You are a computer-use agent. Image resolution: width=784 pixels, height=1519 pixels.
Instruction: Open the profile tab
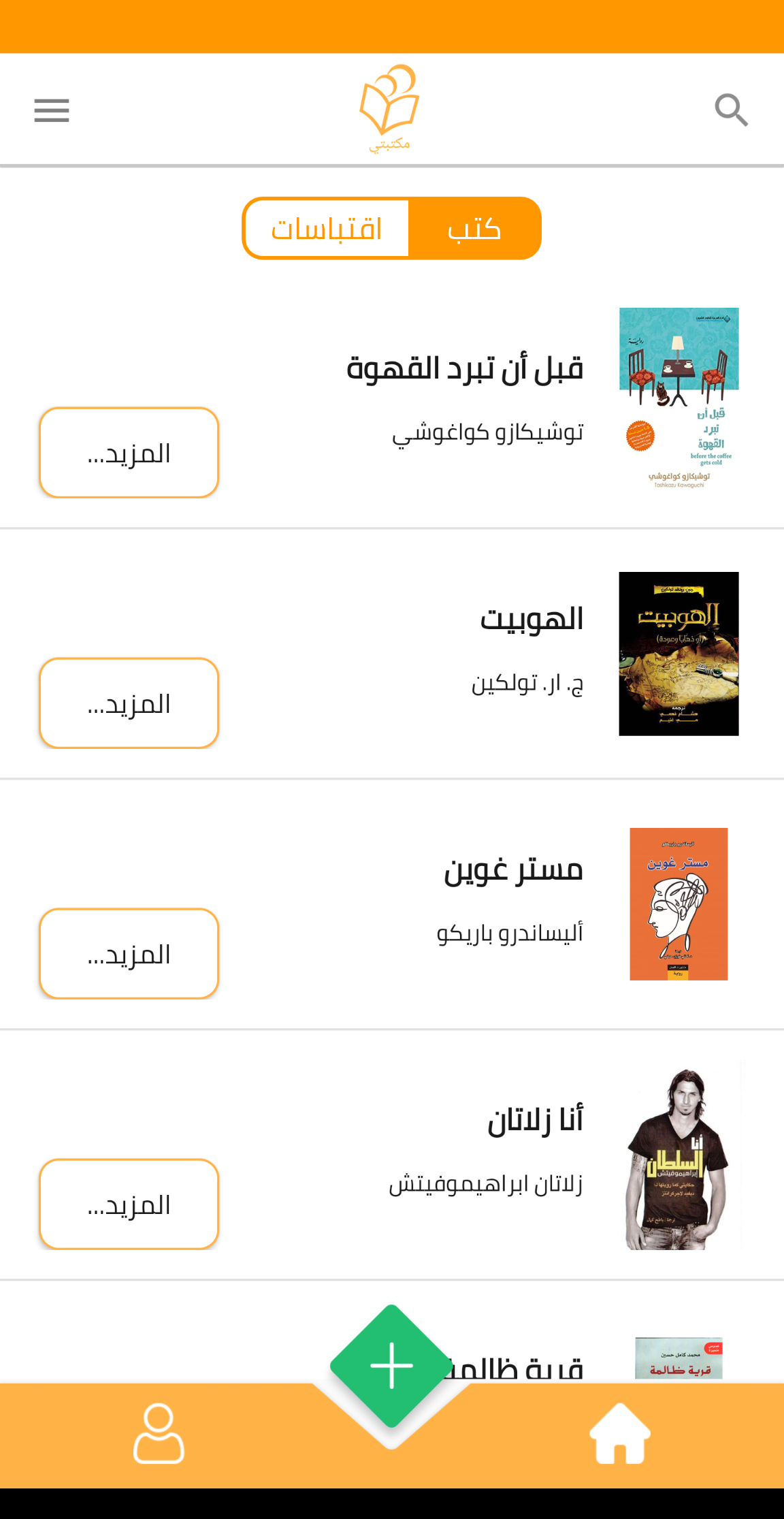tap(159, 1433)
